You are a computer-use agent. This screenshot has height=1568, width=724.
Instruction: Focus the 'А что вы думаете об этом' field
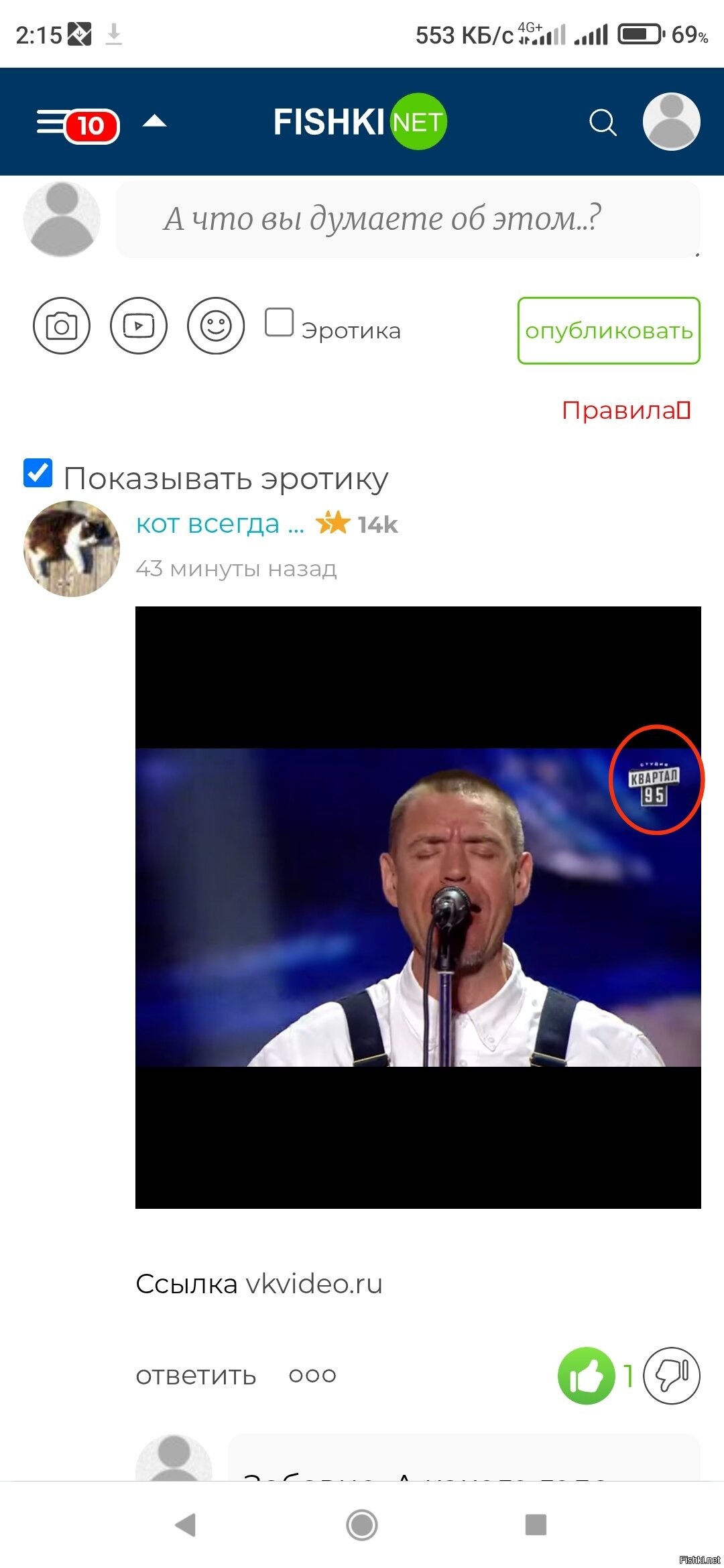coord(408,219)
